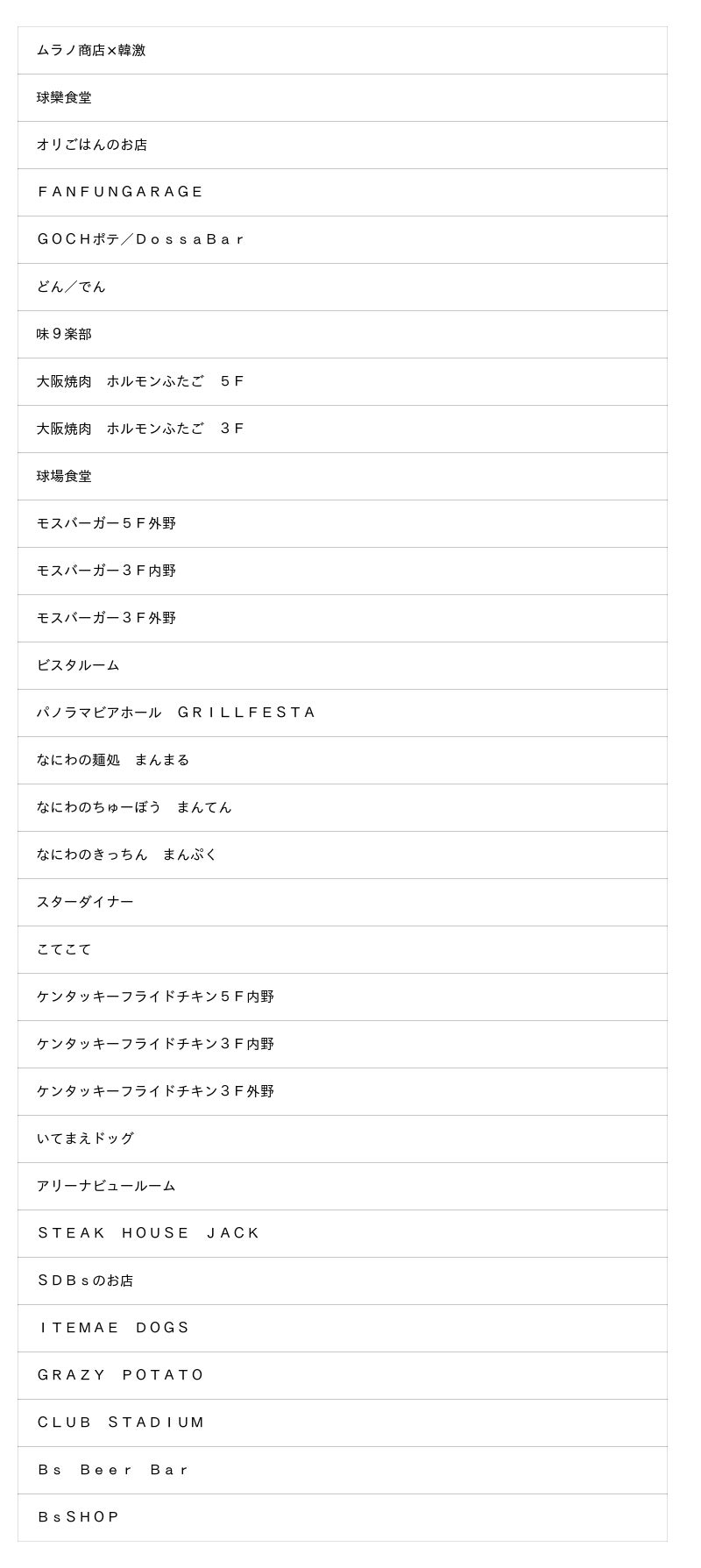Open 球場食堂 row
701x1568 pixels.
(342, 477)
